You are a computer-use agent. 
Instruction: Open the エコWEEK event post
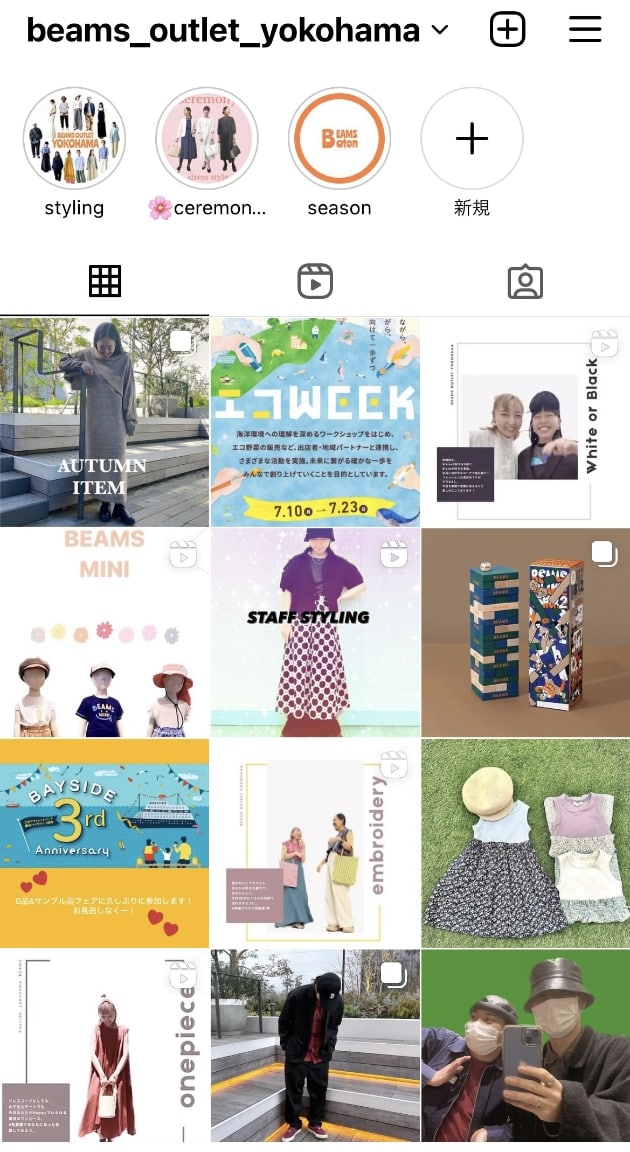pyautogui.click(x=315, y=422)
